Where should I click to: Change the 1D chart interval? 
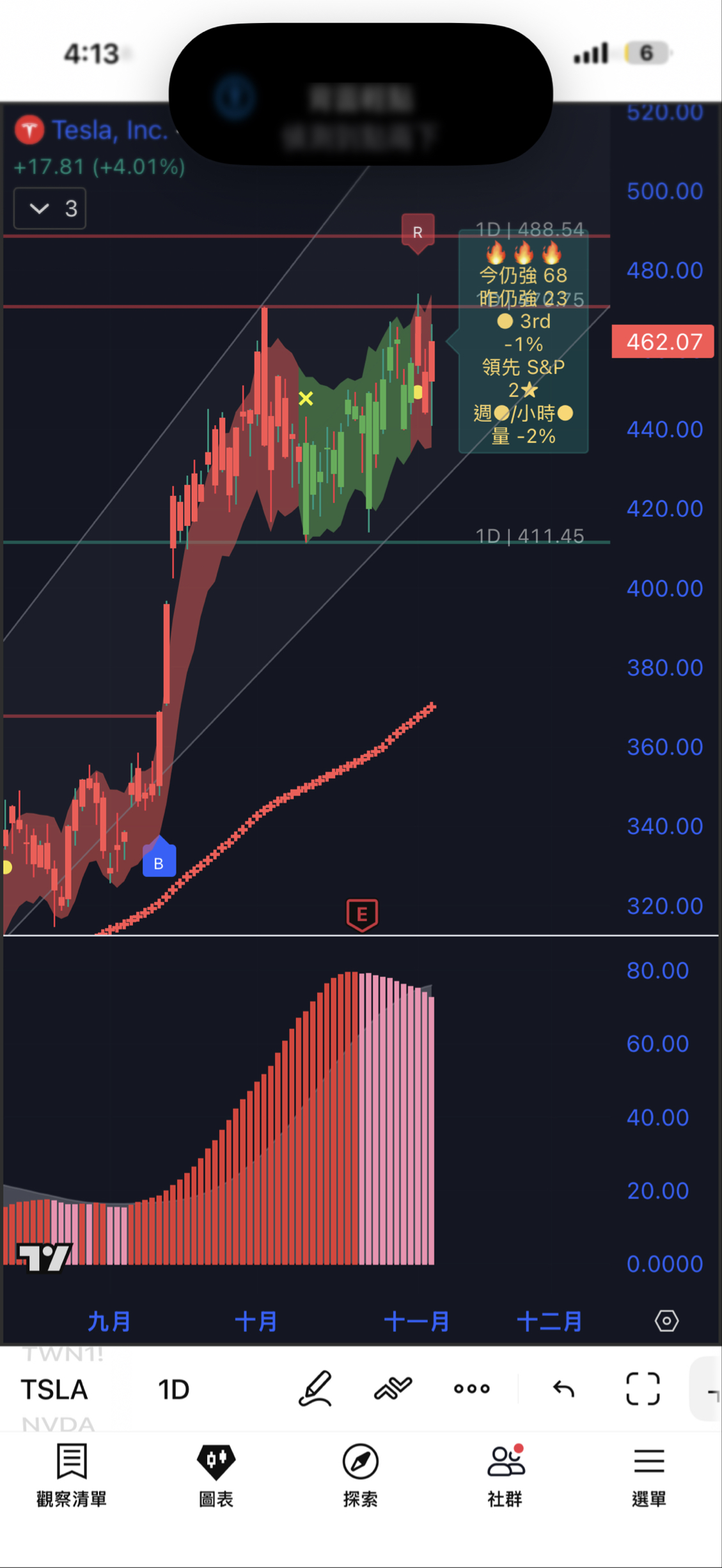click(x=173, y=1390)
